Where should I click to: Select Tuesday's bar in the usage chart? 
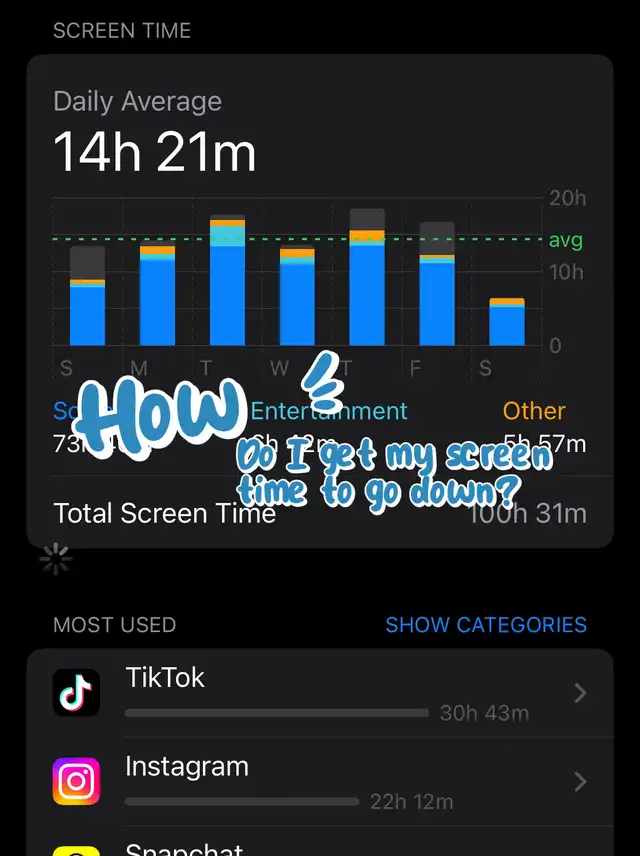pyautogui.click(x=227, y=285)
